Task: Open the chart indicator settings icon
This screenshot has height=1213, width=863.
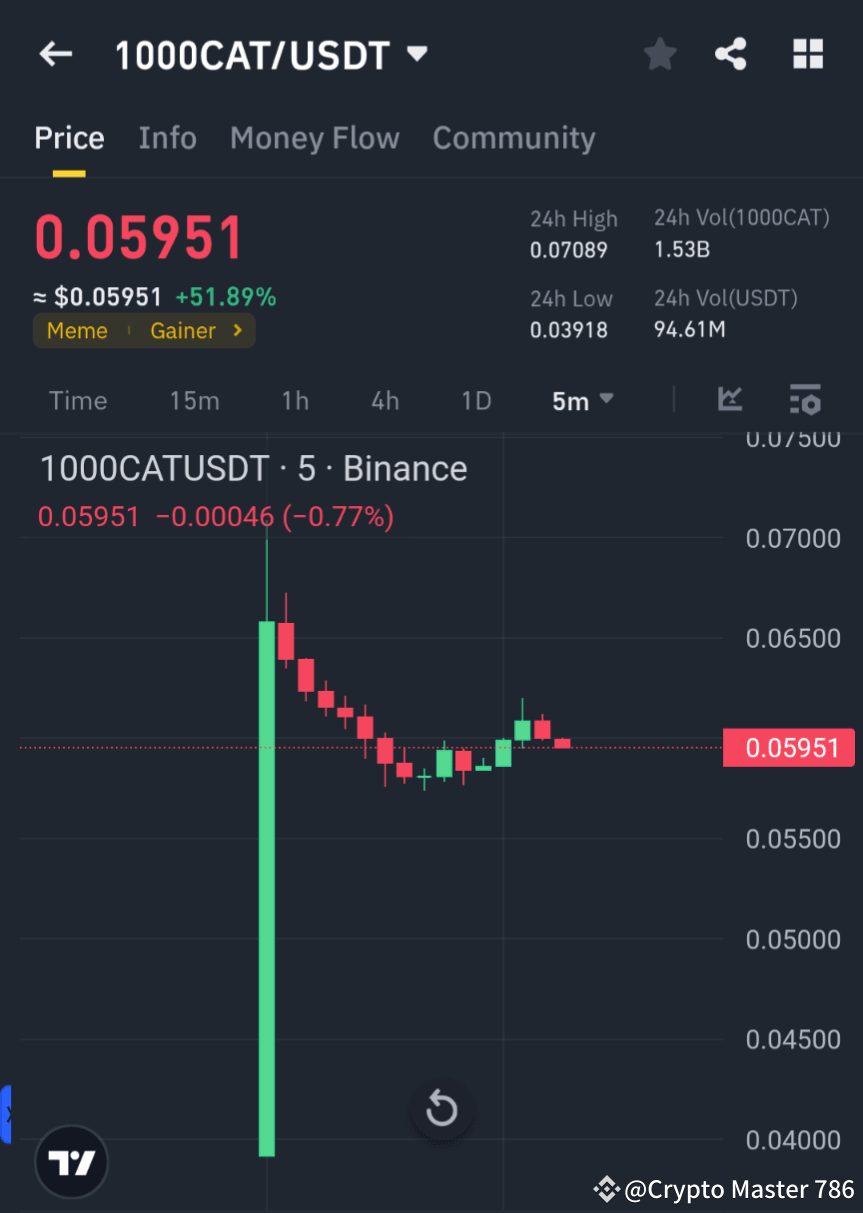Action: [806, 400]
